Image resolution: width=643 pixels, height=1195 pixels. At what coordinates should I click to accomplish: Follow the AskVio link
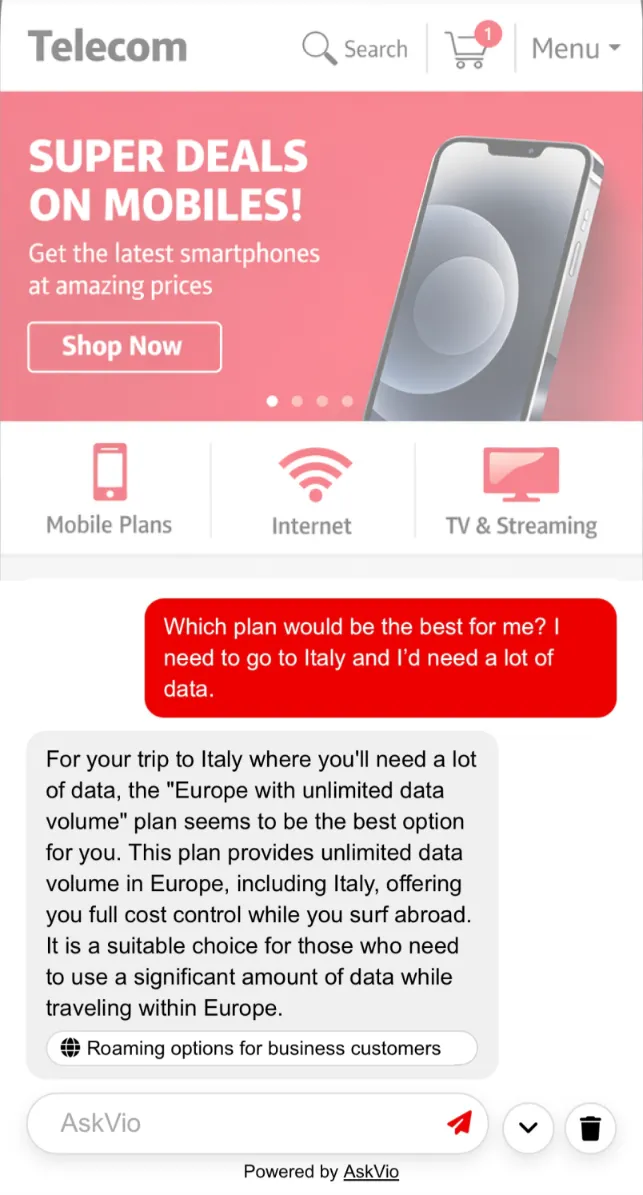pos(371,1172)
